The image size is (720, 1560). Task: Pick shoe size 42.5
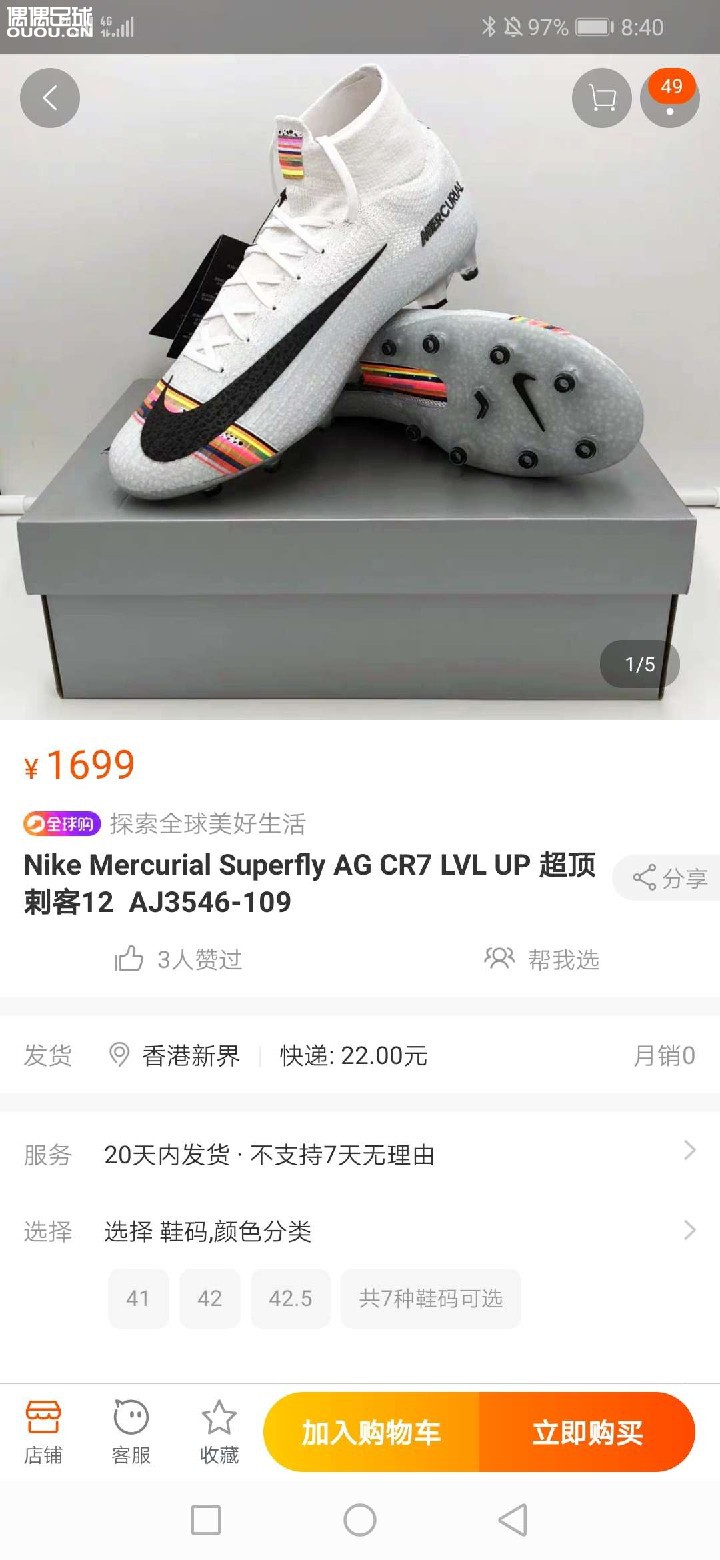coord(290,1298)
